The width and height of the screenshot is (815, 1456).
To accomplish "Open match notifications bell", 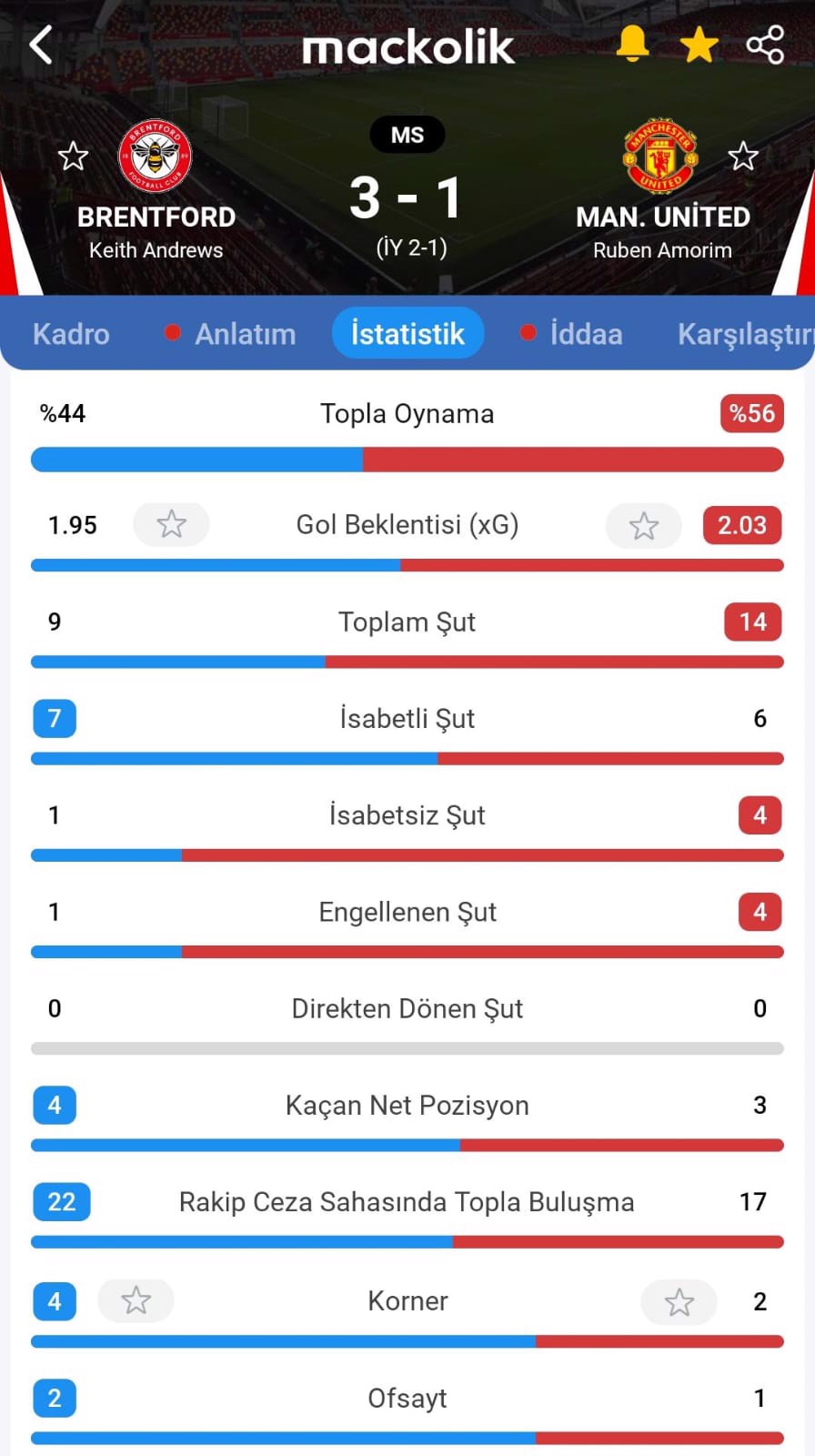I will coord(632,44).
